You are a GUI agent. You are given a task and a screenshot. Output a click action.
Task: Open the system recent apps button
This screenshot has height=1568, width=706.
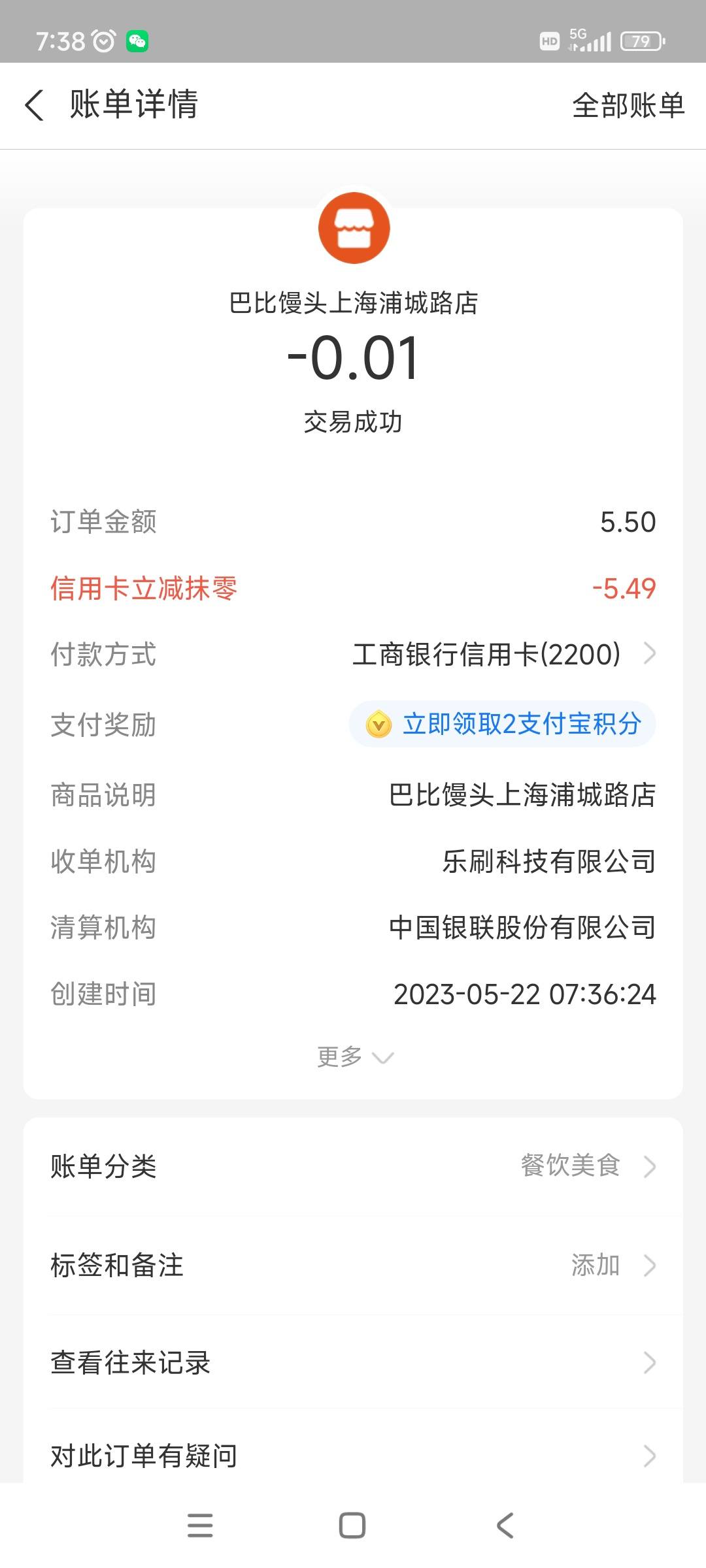(x=200, y=1526)
